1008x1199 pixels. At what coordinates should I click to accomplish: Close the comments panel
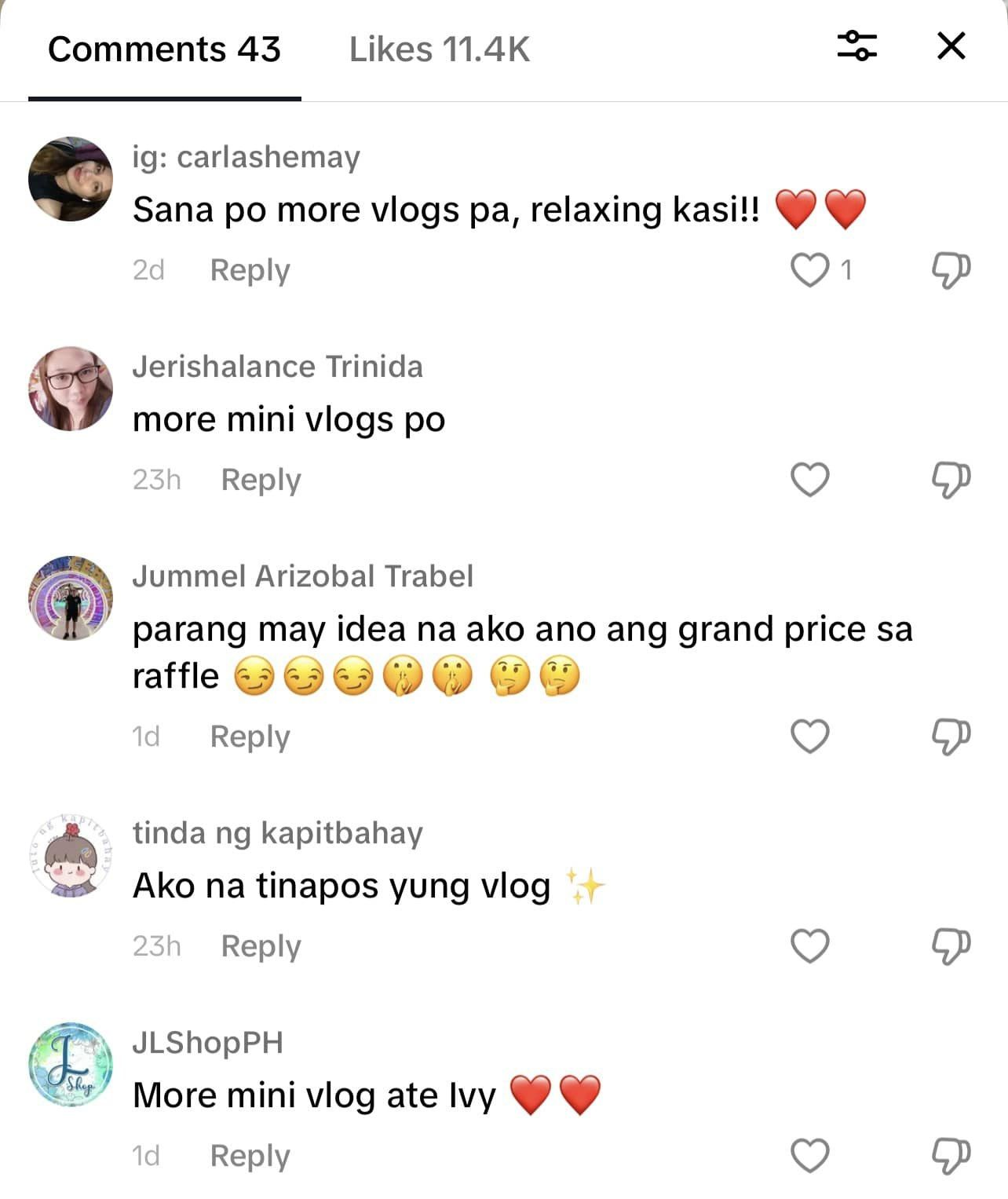click(x=951, y=46)
